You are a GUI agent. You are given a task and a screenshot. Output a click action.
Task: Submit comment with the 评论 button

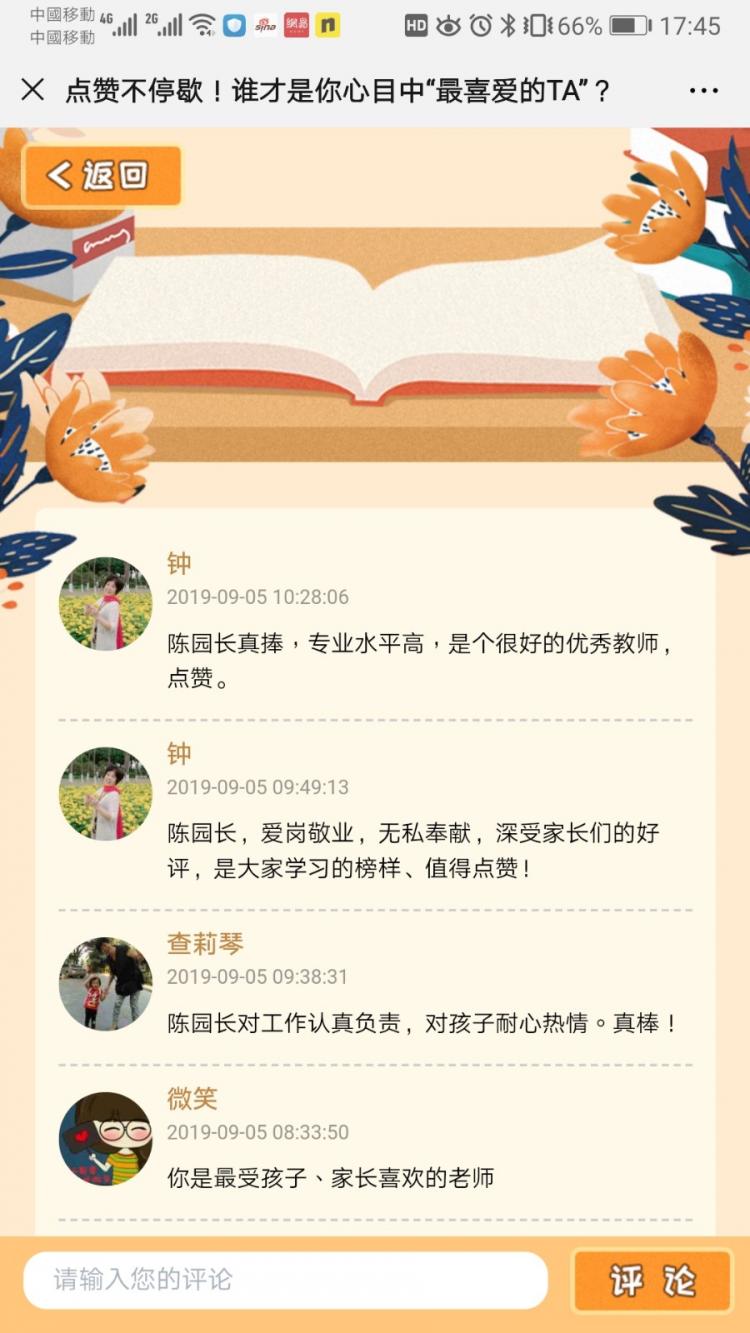coord(652,1281)
